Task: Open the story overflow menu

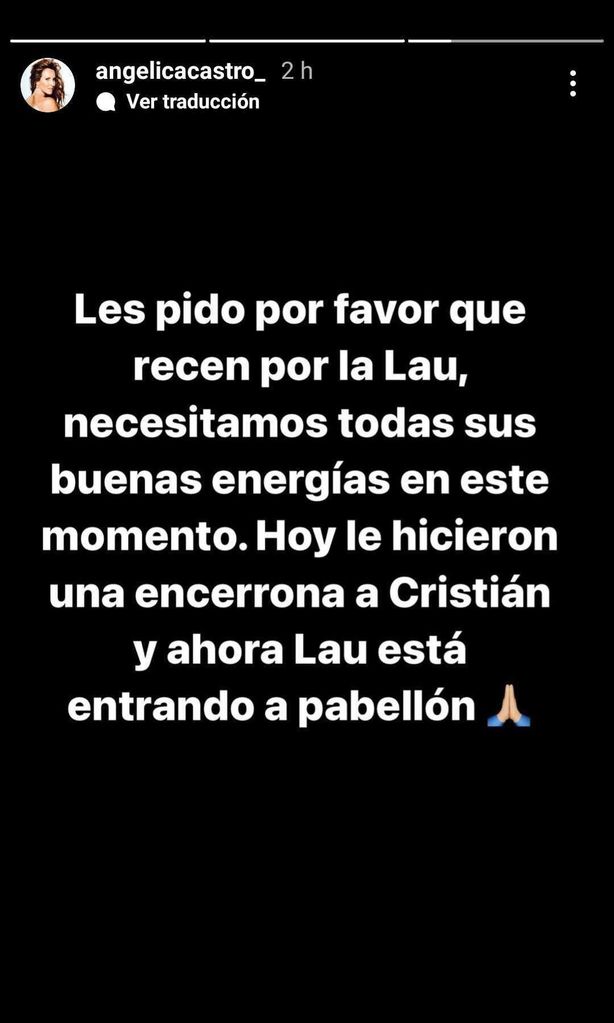Action: [x=573, y=84]
